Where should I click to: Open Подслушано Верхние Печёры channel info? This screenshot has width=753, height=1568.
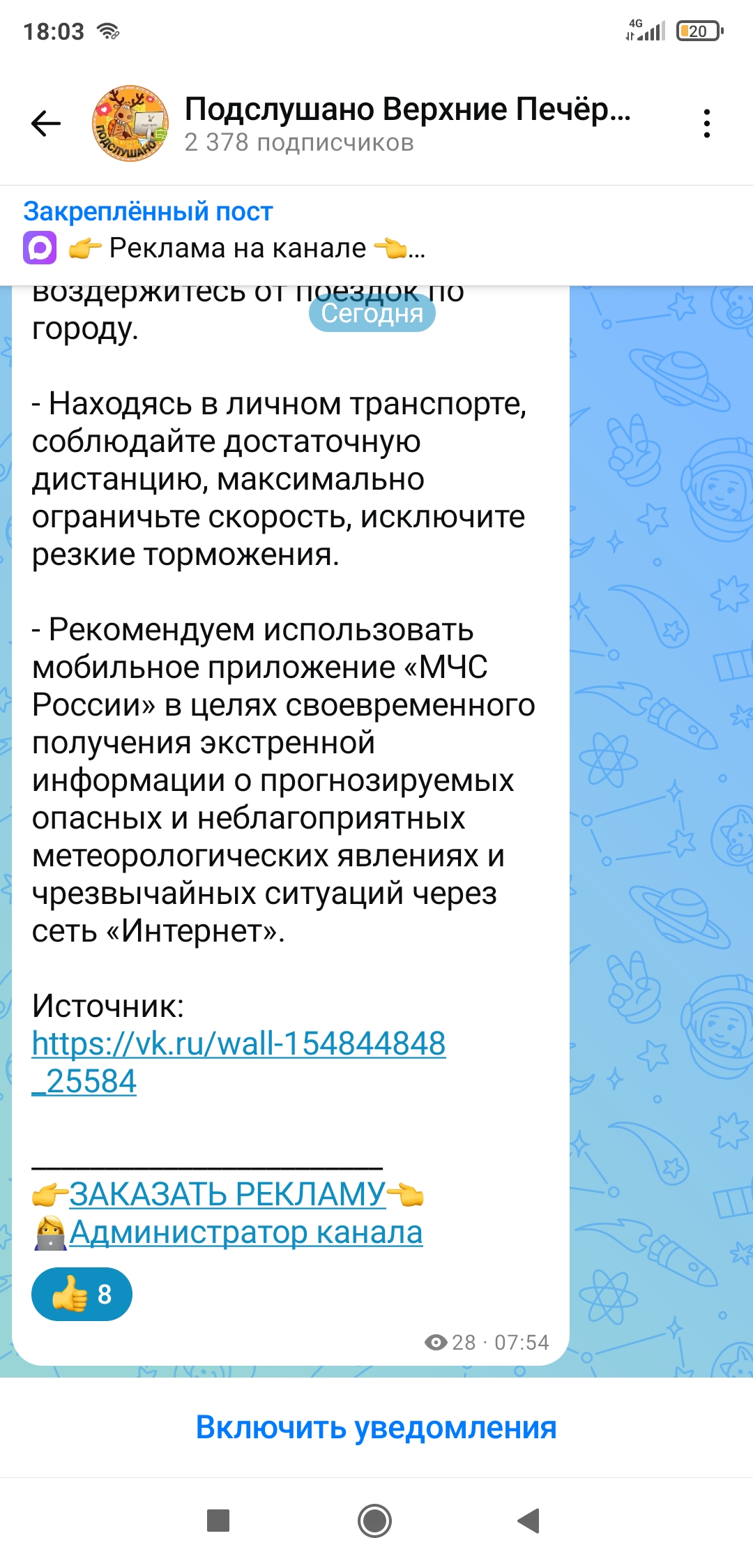[406, 123]
